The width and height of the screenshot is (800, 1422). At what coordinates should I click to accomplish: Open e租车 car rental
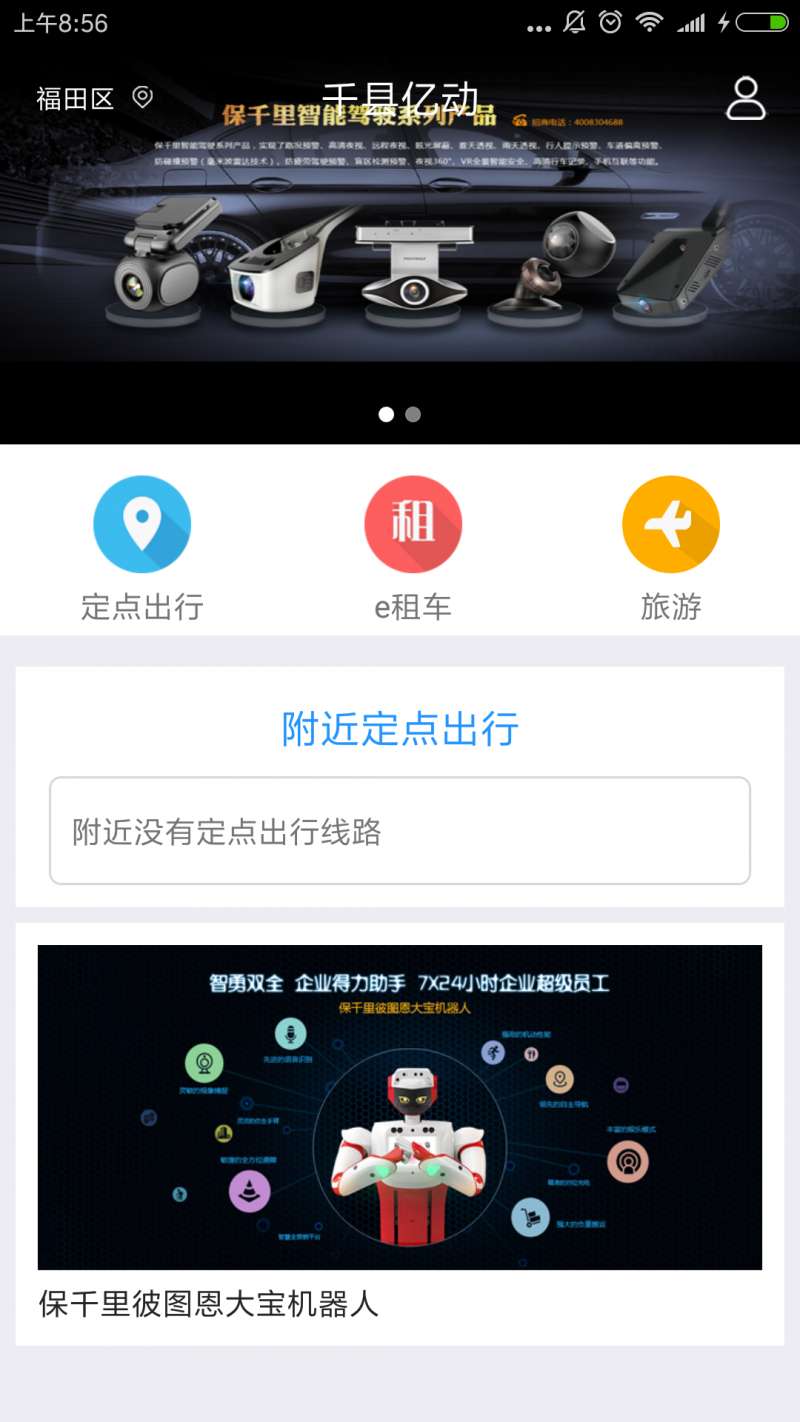click(413, 548)
